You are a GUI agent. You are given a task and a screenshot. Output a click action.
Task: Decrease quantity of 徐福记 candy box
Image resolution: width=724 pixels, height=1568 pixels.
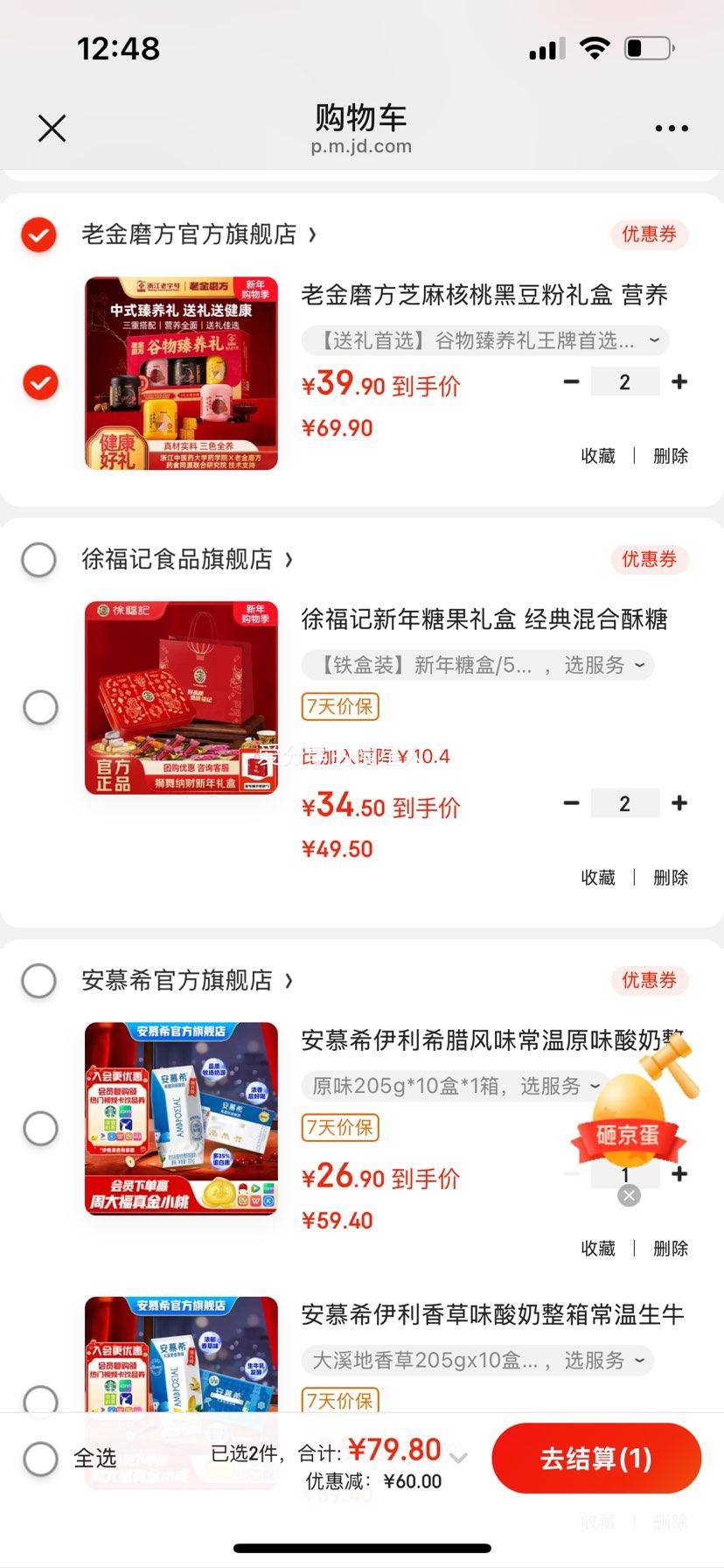coord(571,802)
